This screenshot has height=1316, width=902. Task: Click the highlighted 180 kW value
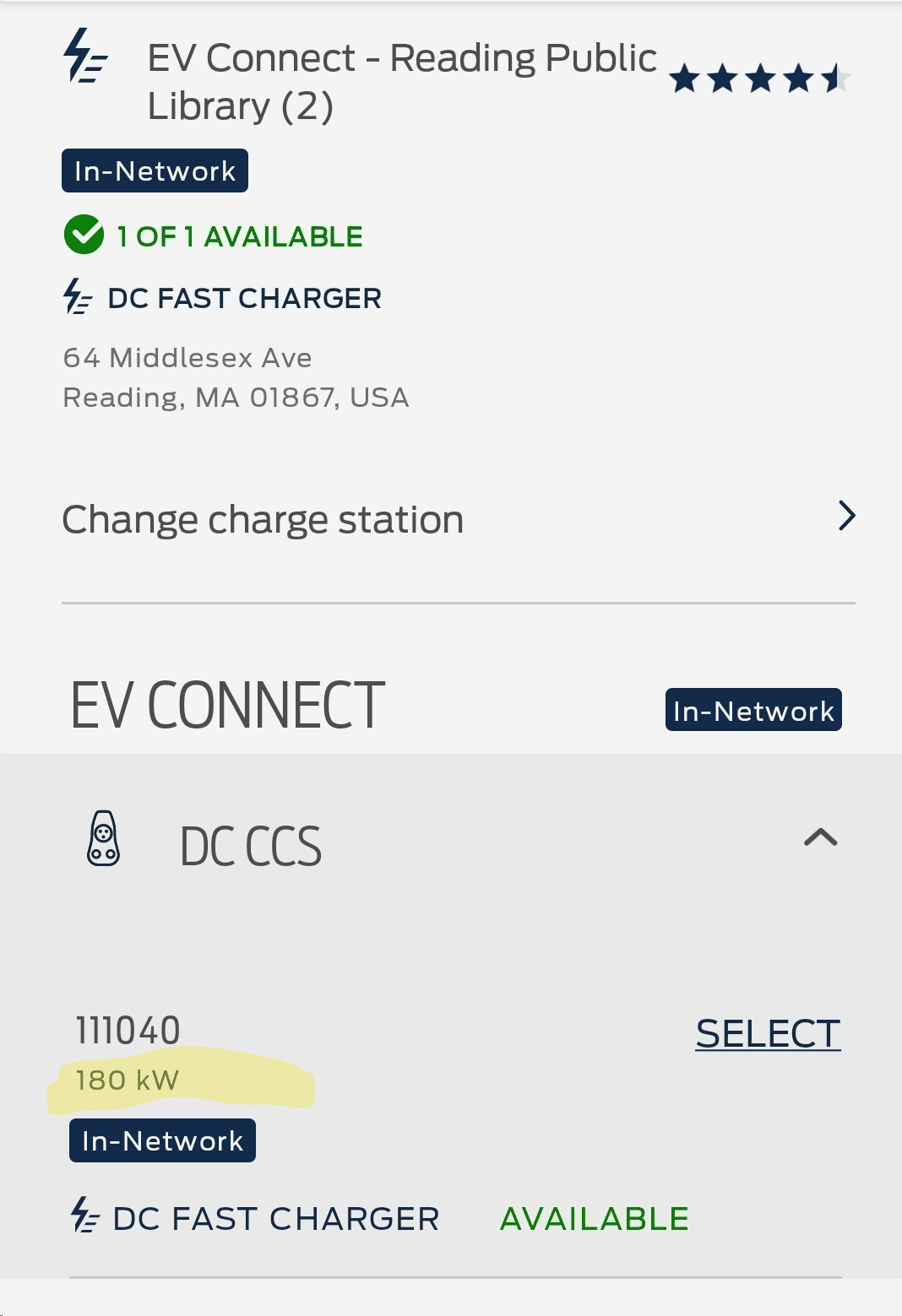(125, 1080)
